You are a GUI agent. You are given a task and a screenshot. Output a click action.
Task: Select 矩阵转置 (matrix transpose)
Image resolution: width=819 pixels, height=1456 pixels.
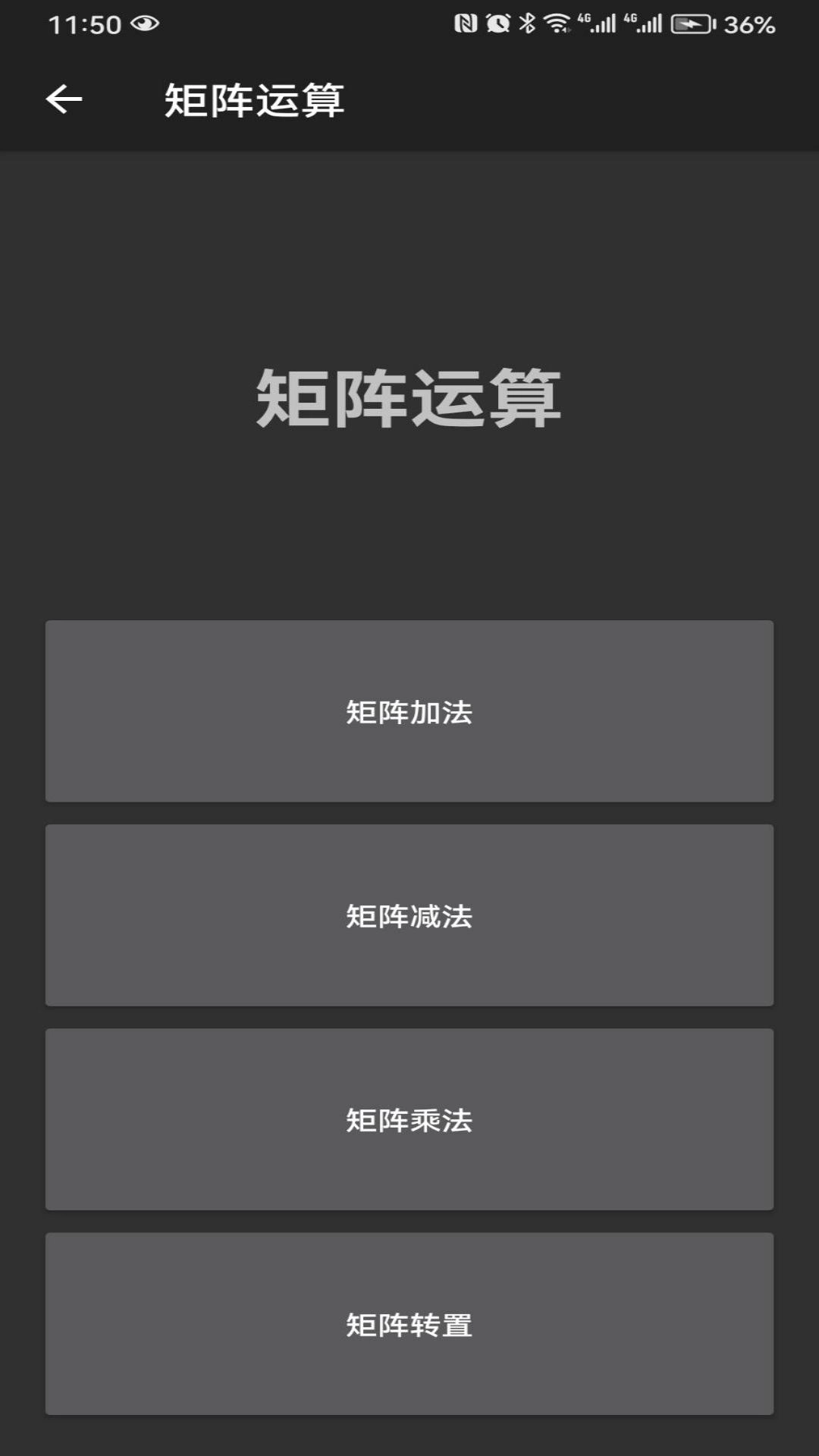point(409,1326)
